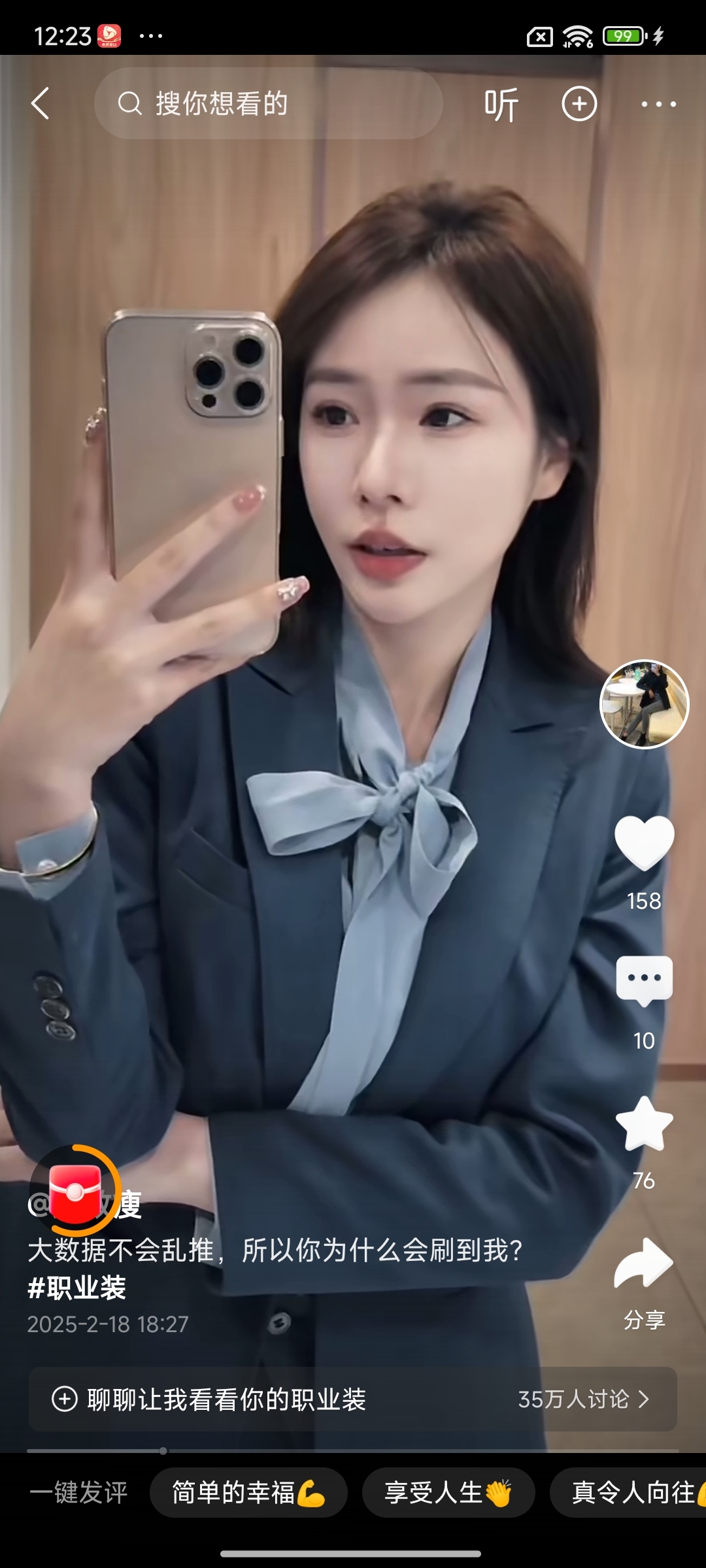
Task: Tap the 听 listen mode button
Action: 501,105
